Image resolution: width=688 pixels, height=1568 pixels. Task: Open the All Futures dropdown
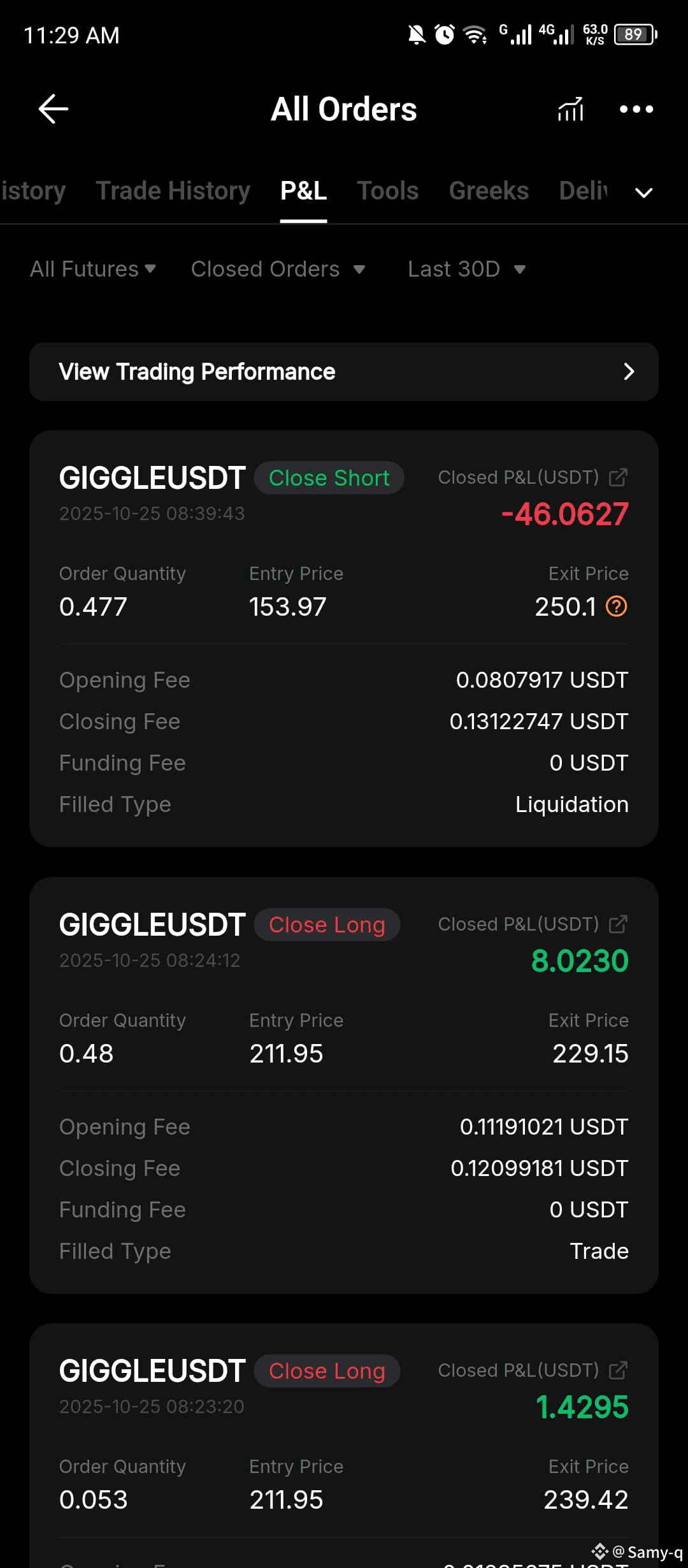point(93,269)
